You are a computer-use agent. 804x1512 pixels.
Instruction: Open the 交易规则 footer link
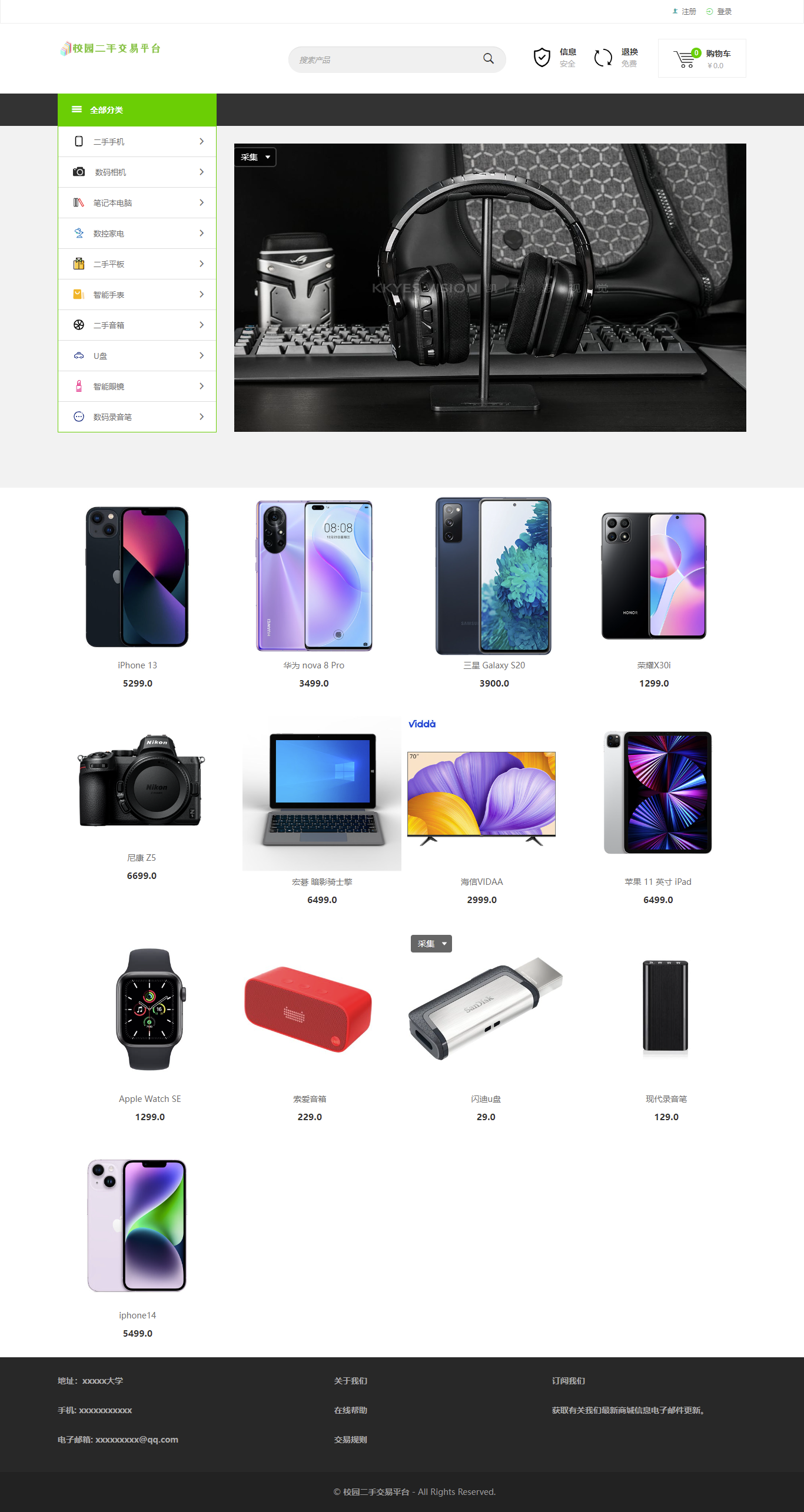pos(350,1440)
